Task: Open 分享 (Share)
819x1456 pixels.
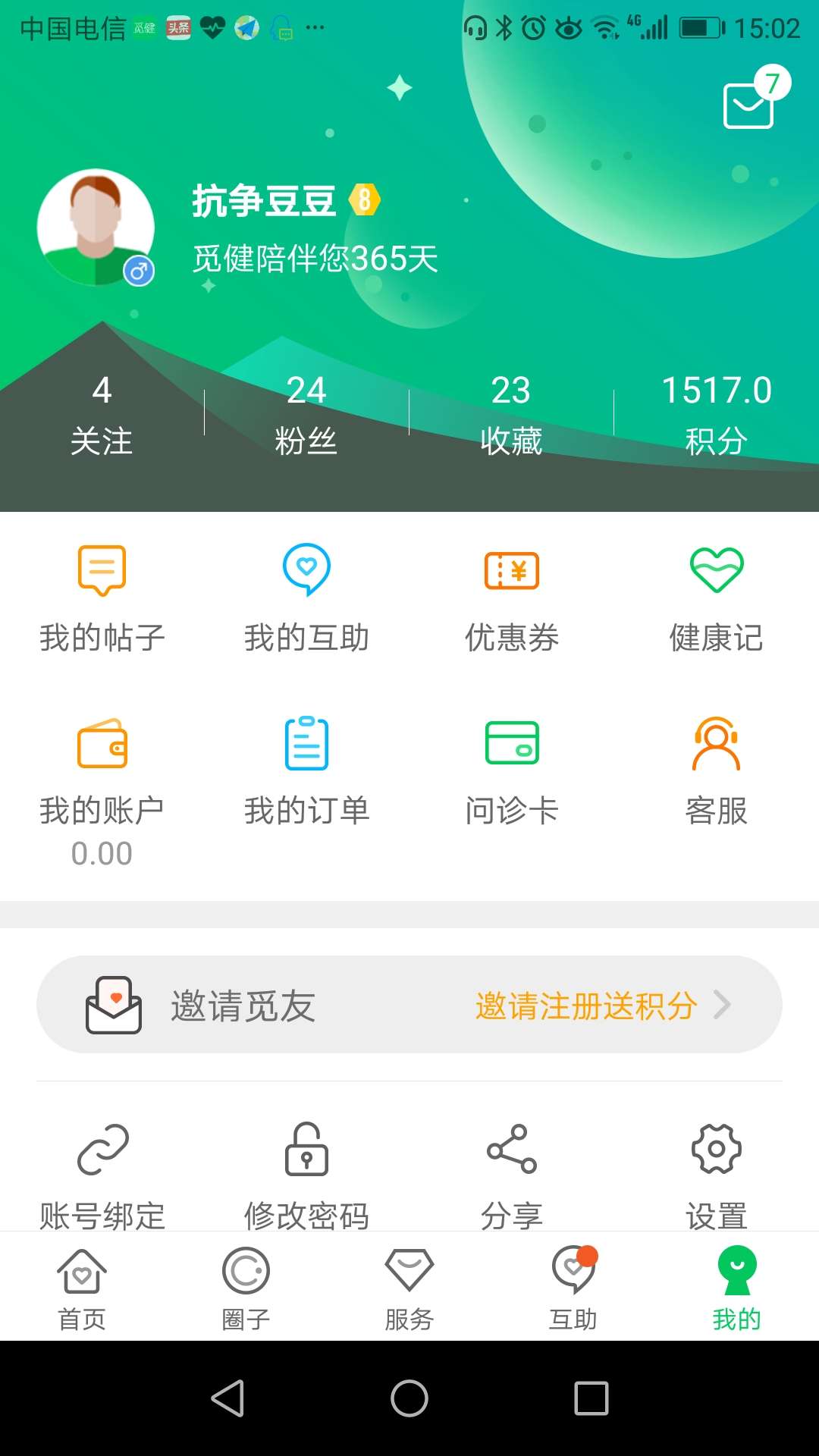Action: [512, 1172]
